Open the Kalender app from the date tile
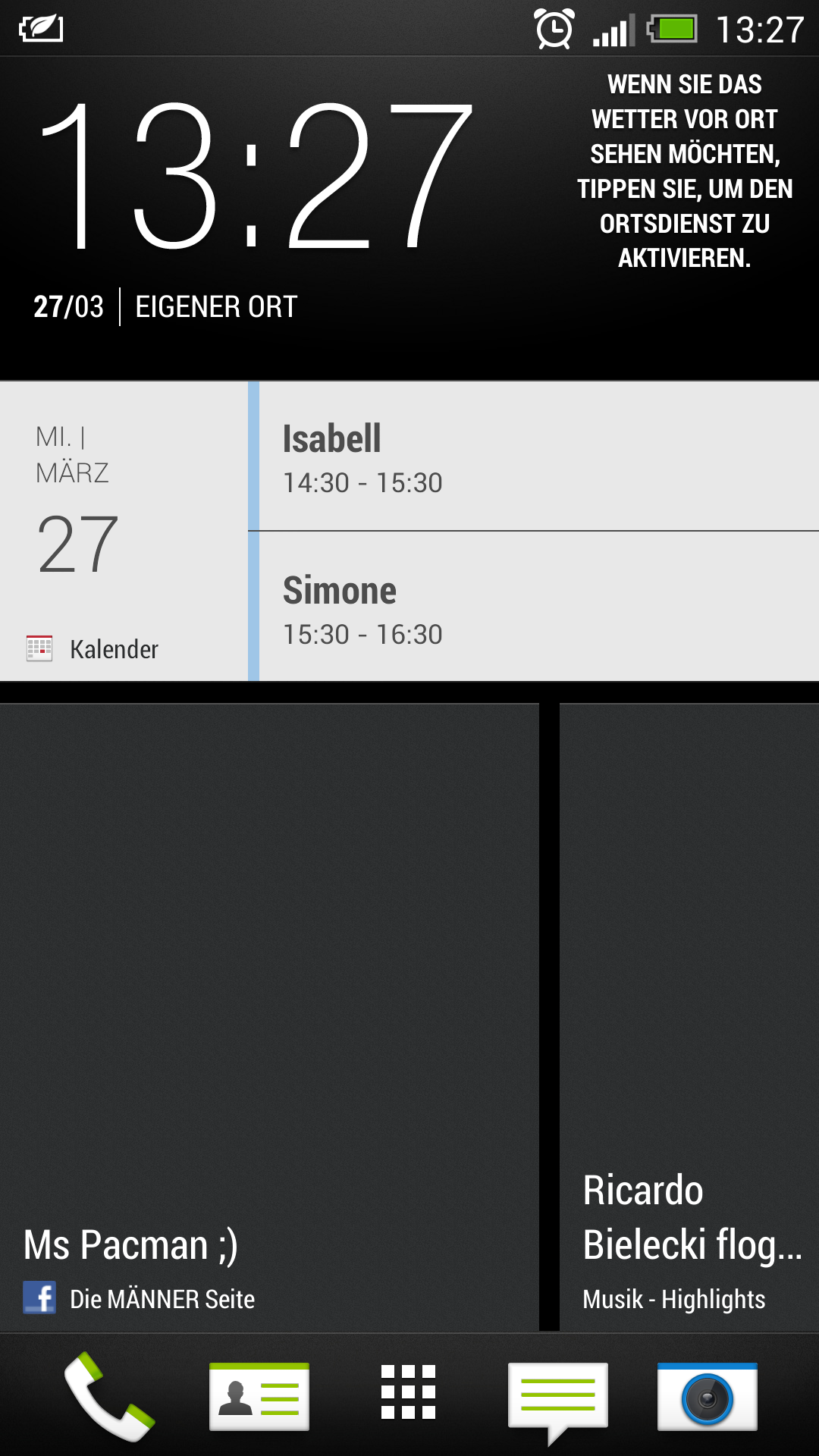The width and height of the screenshot is (819, 1456). [x=124, y=531]
